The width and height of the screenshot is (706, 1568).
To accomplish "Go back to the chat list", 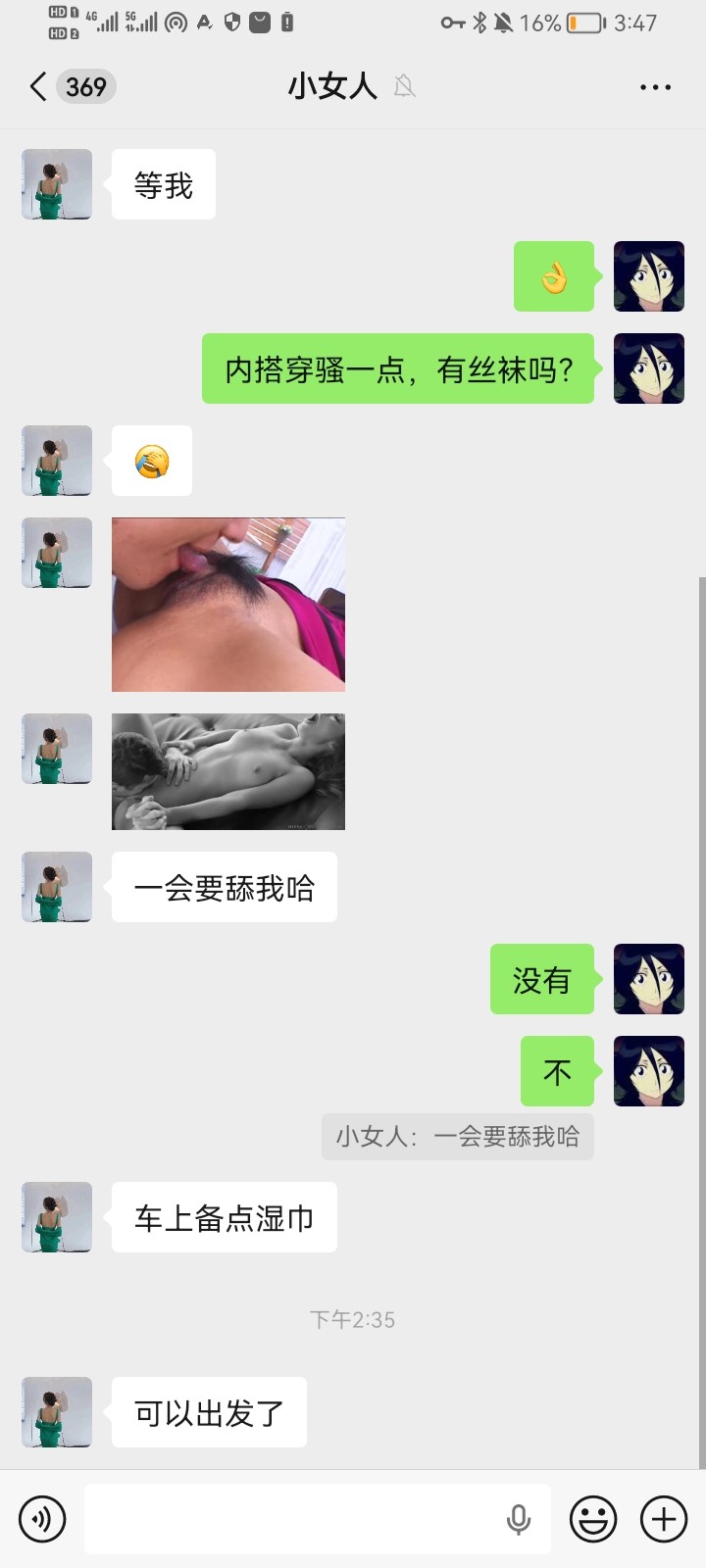I will click(39, 86).
